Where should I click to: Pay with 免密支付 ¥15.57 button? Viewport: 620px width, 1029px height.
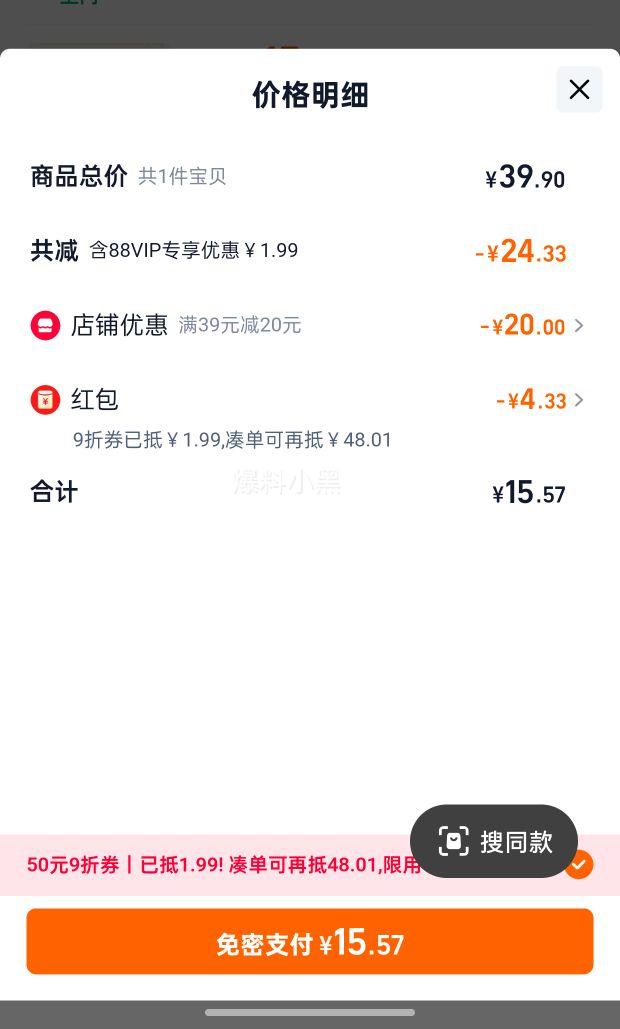pyautogui.click(x=310, y=942)
